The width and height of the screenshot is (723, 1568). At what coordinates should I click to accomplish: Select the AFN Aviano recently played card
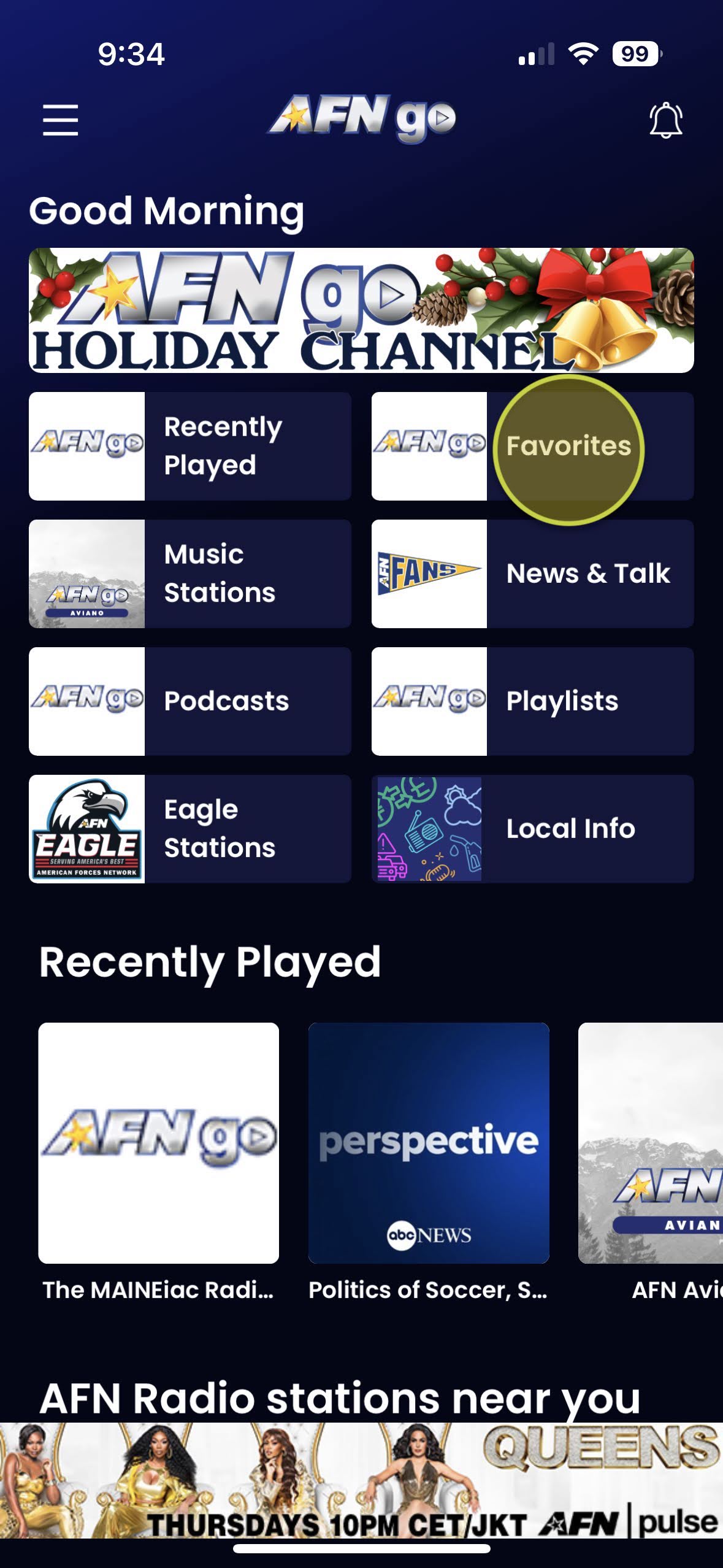tap(651, 1142)
